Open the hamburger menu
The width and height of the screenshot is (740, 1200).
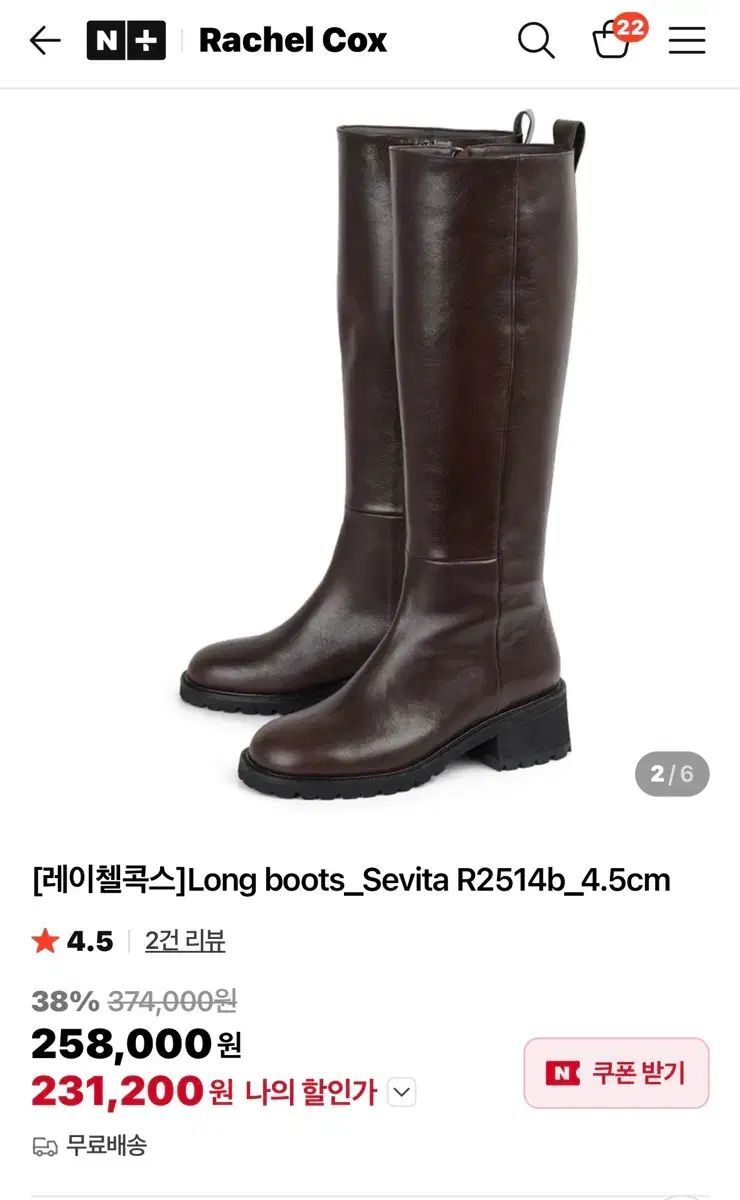click(x=687, y=41)
